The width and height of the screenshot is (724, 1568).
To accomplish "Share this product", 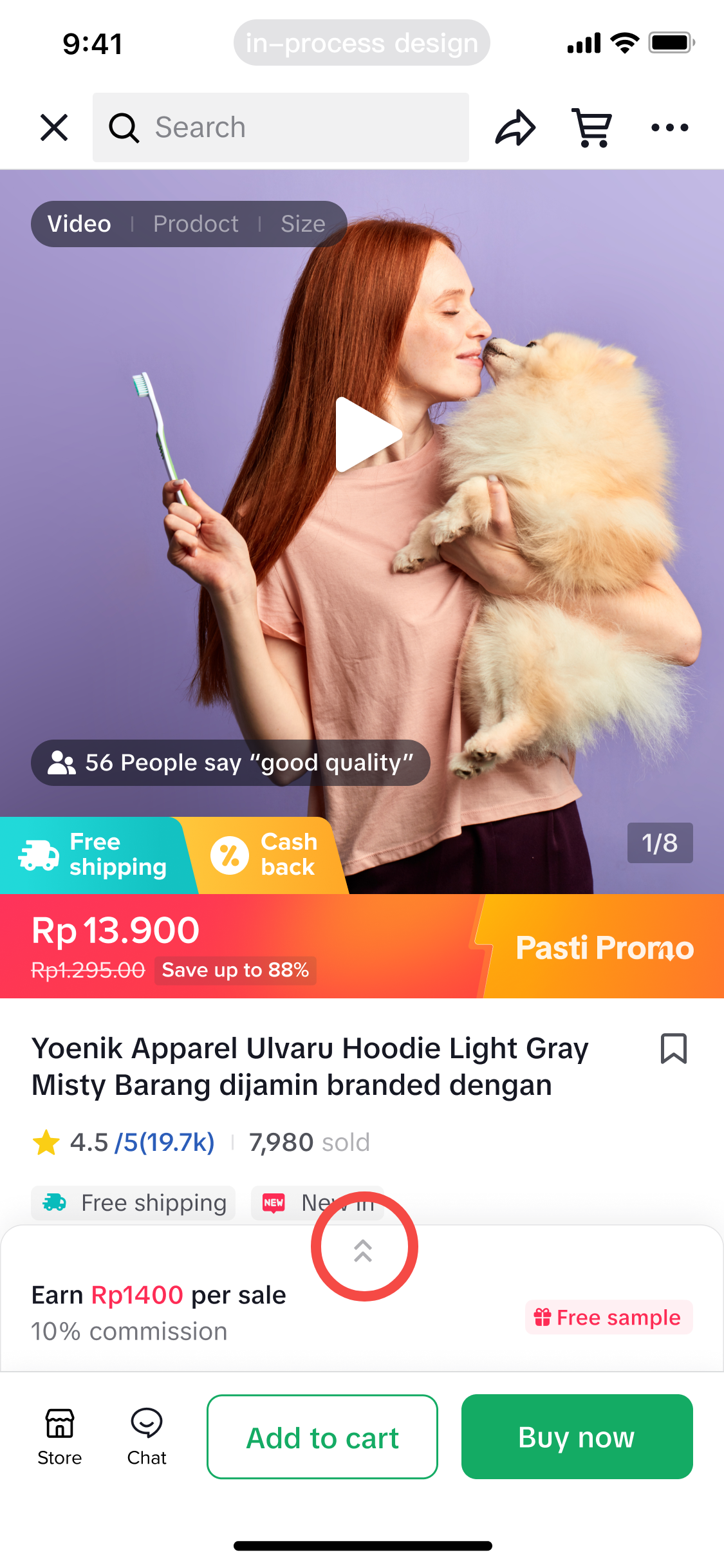I will point(515,127).
